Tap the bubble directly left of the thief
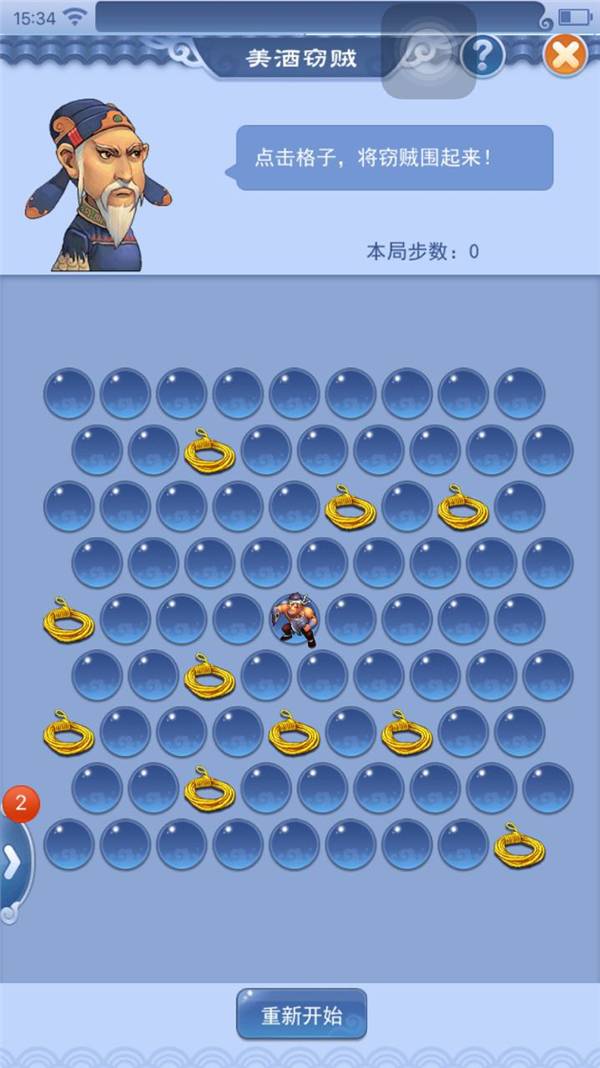This screenshot has width=600, height=1068. pyautogui.click(x=238, y=619)
